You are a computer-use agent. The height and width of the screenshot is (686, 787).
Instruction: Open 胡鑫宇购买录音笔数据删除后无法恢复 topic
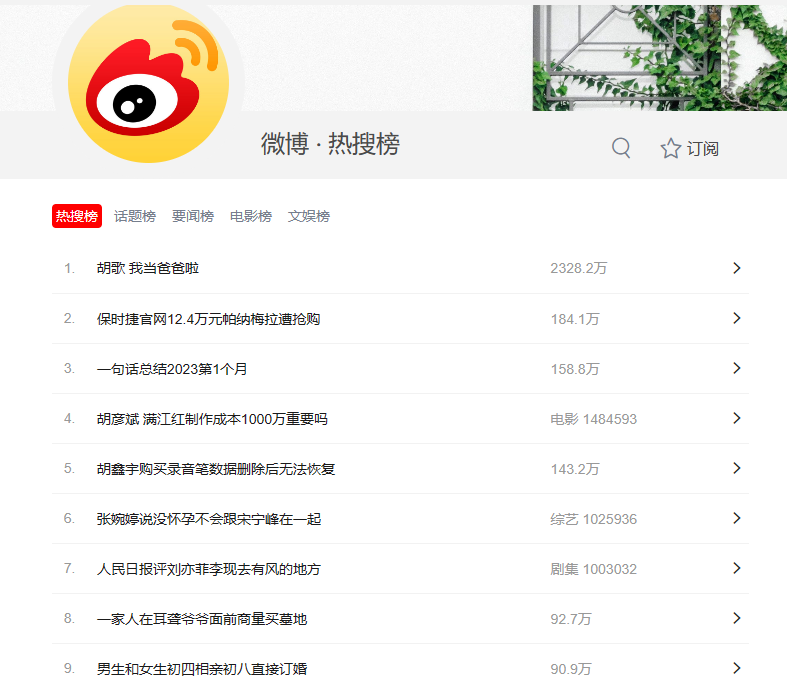[x=216, y=468]
